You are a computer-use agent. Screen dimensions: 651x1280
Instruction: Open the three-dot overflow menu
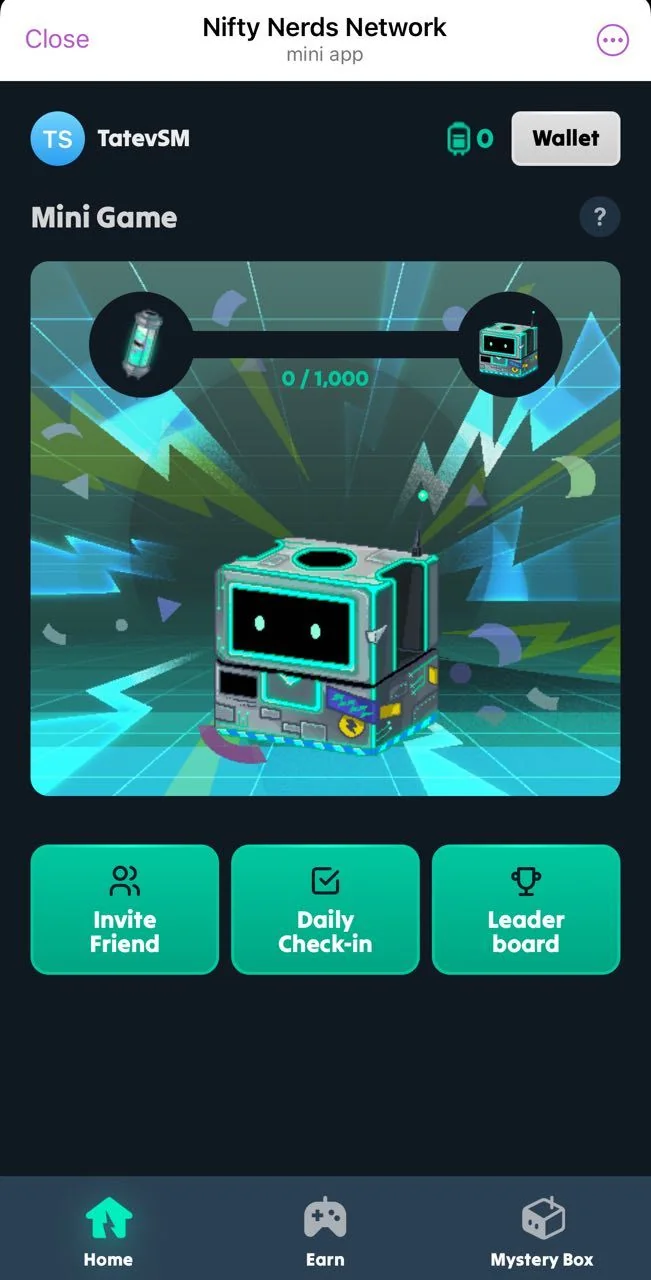click(x=612, y=40)
